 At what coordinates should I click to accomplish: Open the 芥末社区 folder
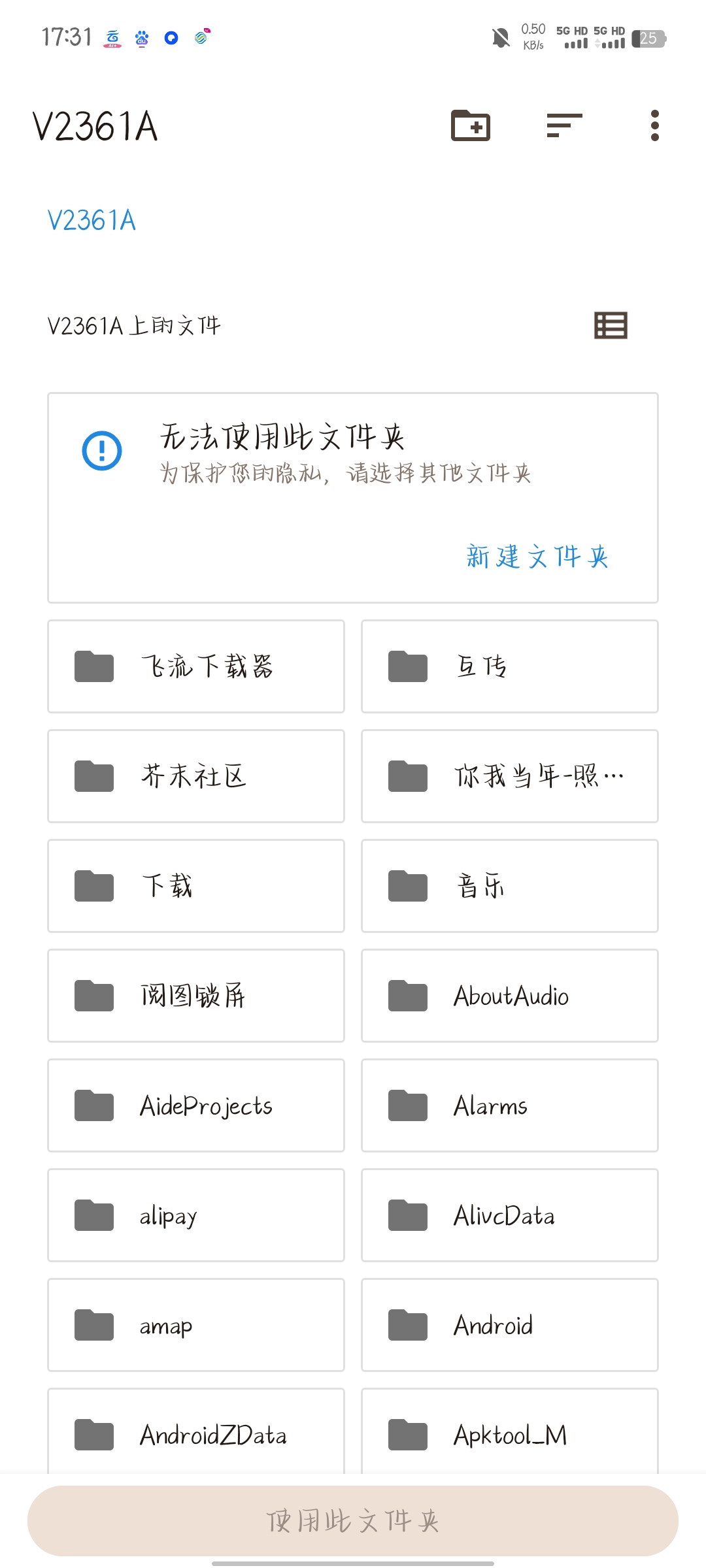pos(196,776)
